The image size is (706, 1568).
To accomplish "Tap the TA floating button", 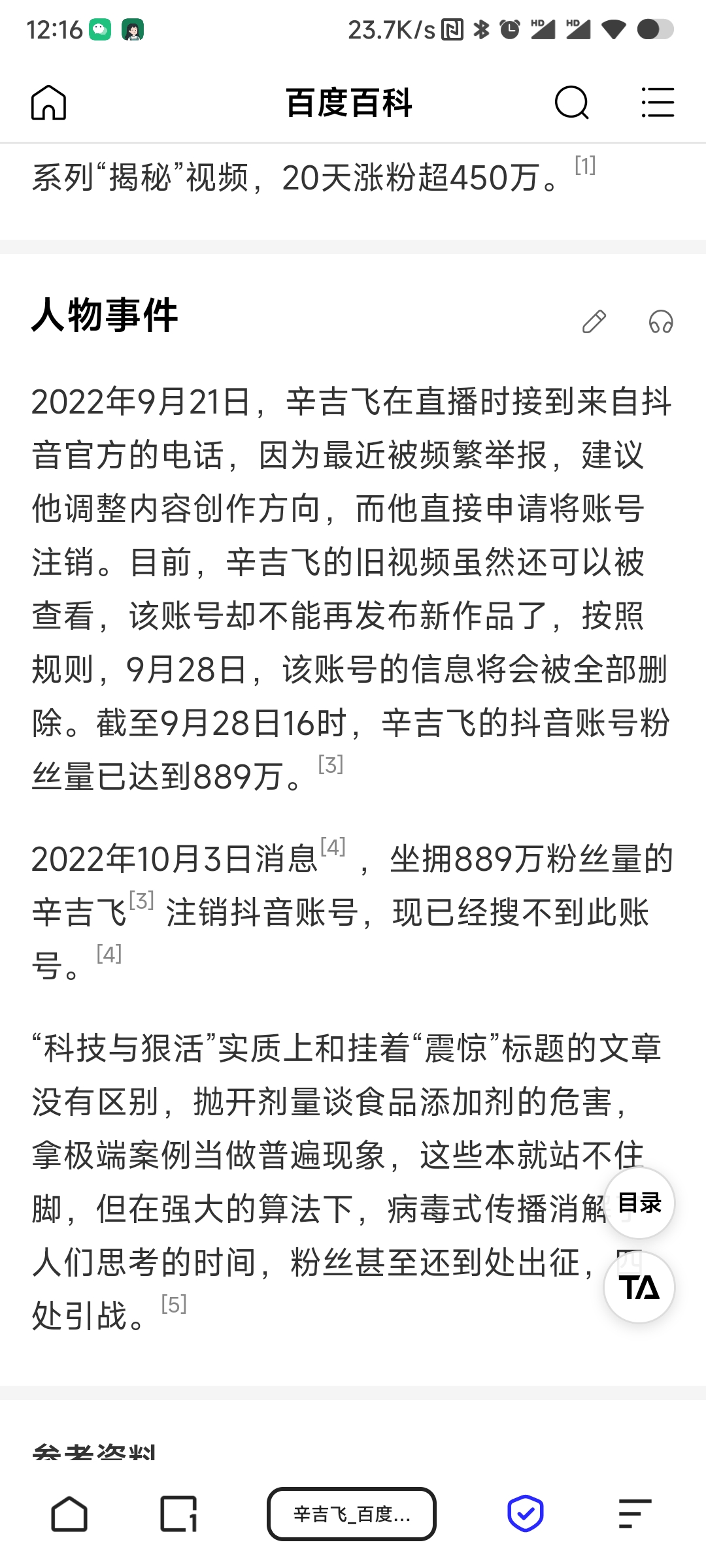I will coord(639,1287).
